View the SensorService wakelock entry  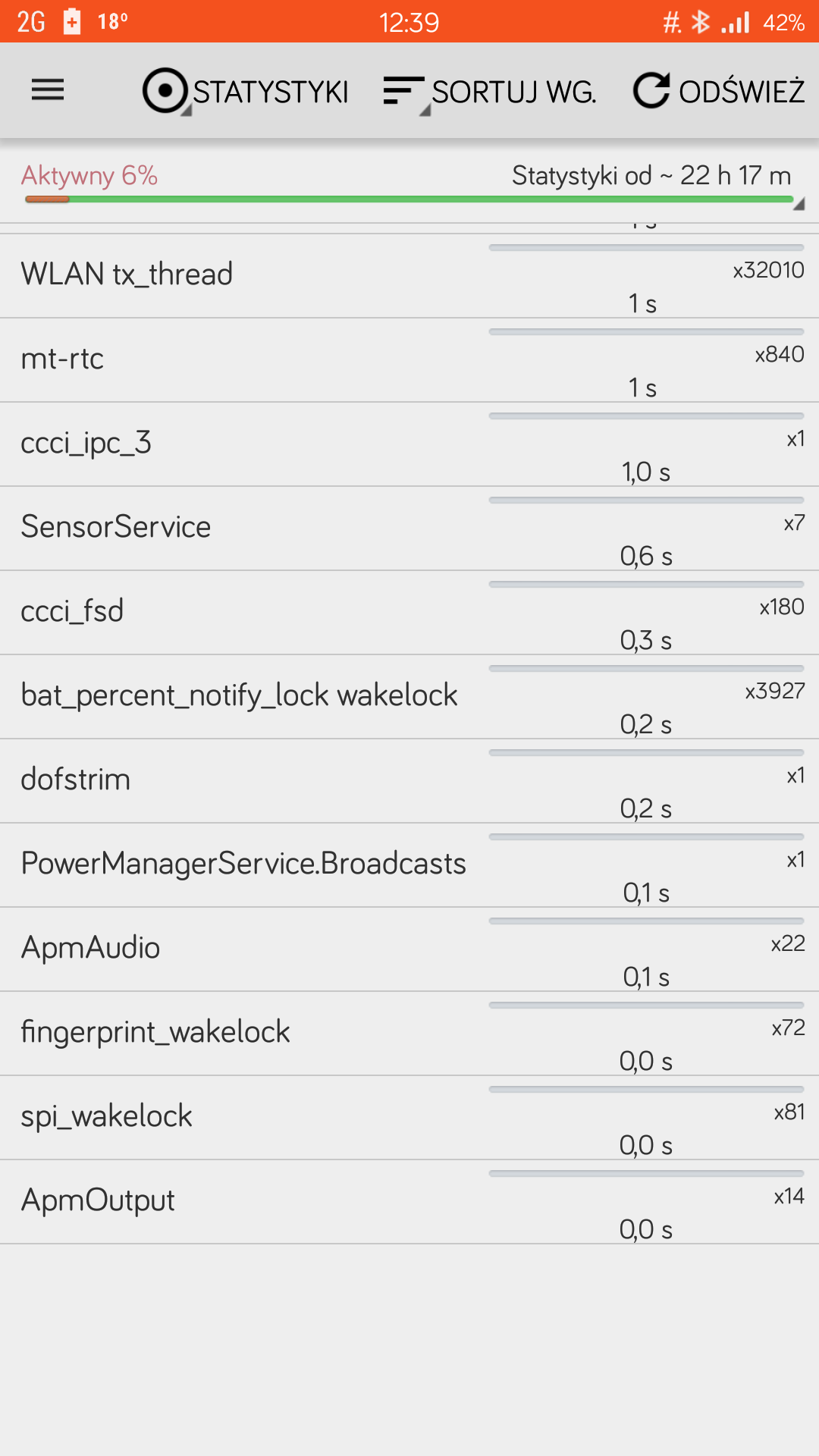(409, 529)
